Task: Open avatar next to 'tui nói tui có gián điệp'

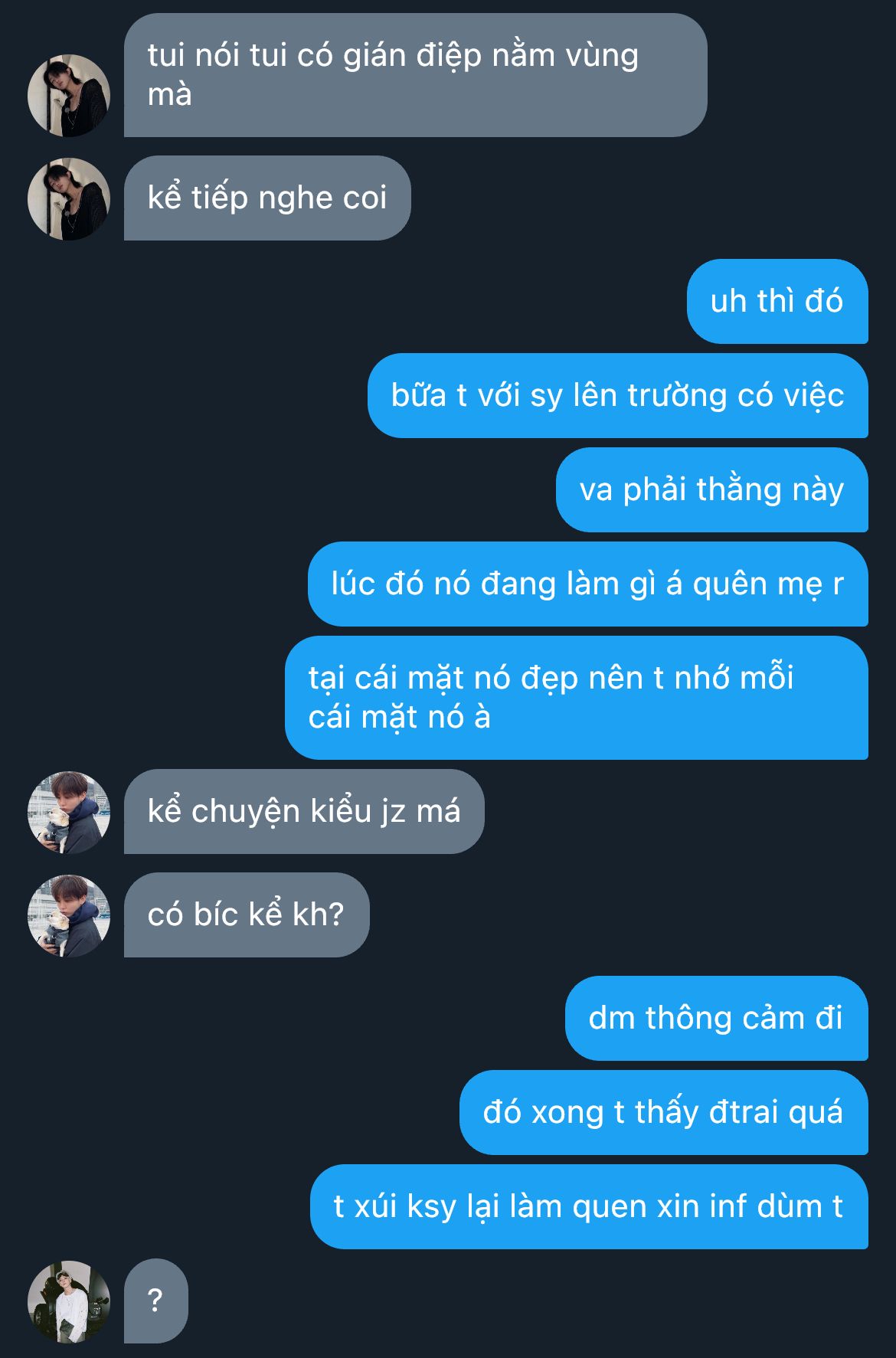Action: (69, 96)
